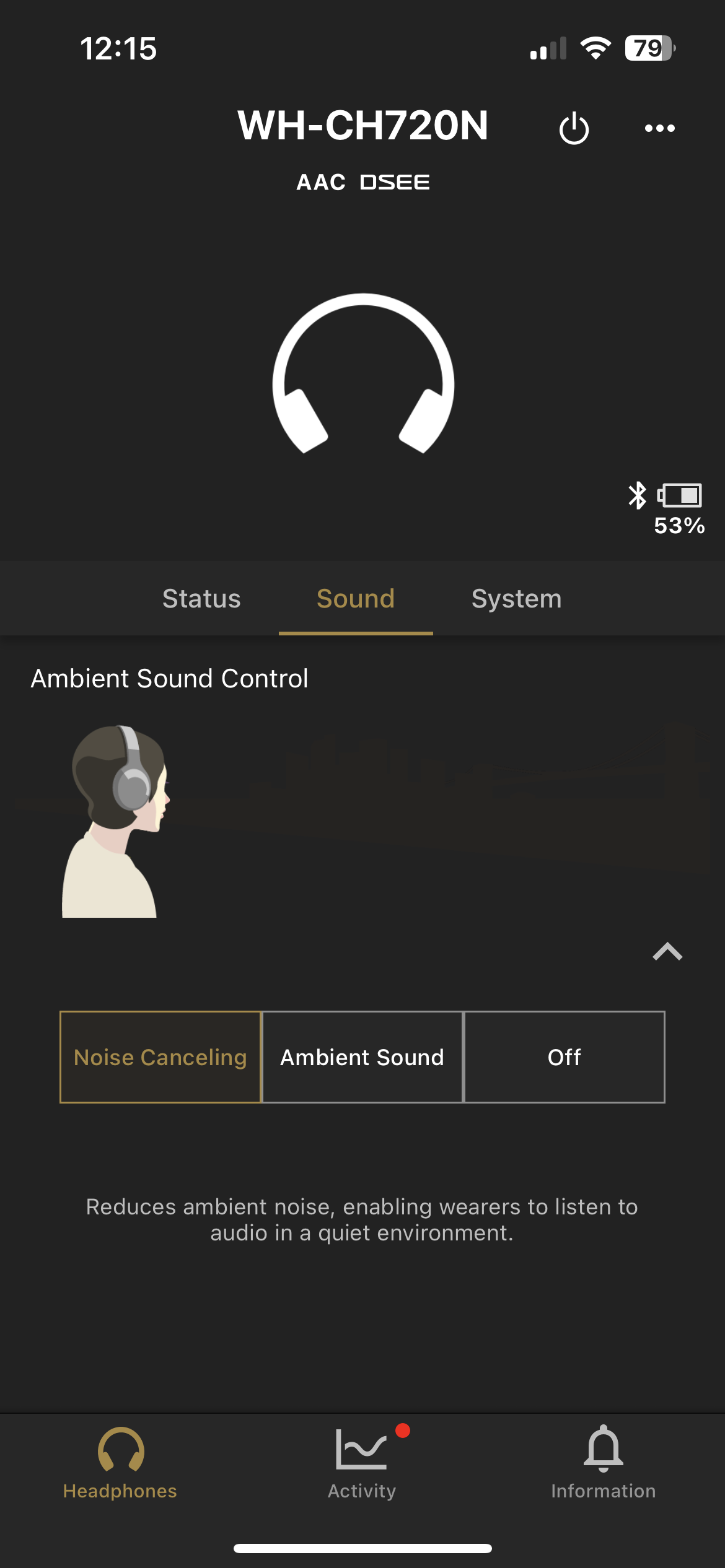Open the System tab
Viewport: 725px width, 1568px height.
pyautogui.click(x=515, y=598)
